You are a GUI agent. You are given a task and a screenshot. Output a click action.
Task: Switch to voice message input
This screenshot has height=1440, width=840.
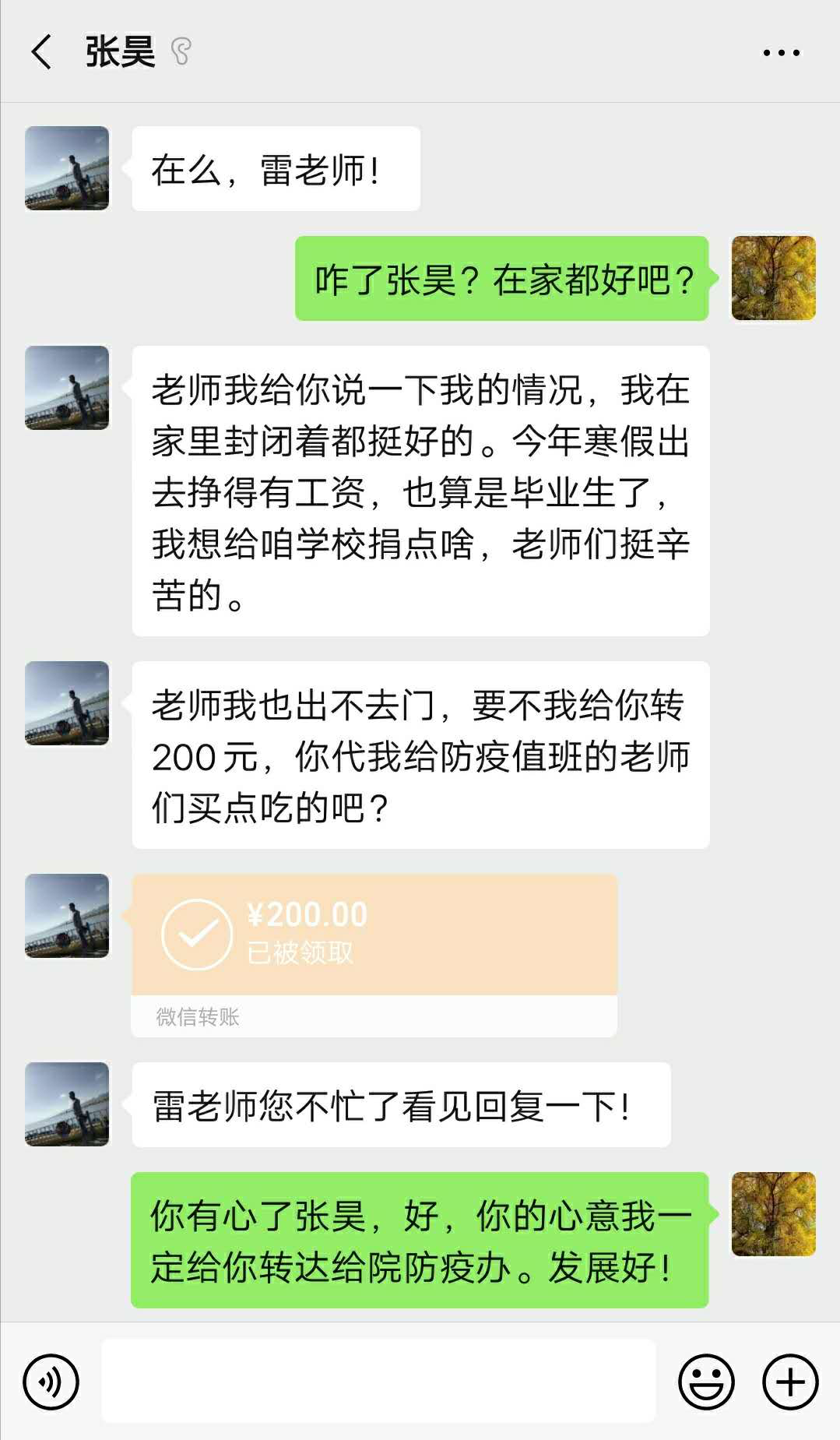51,1382
